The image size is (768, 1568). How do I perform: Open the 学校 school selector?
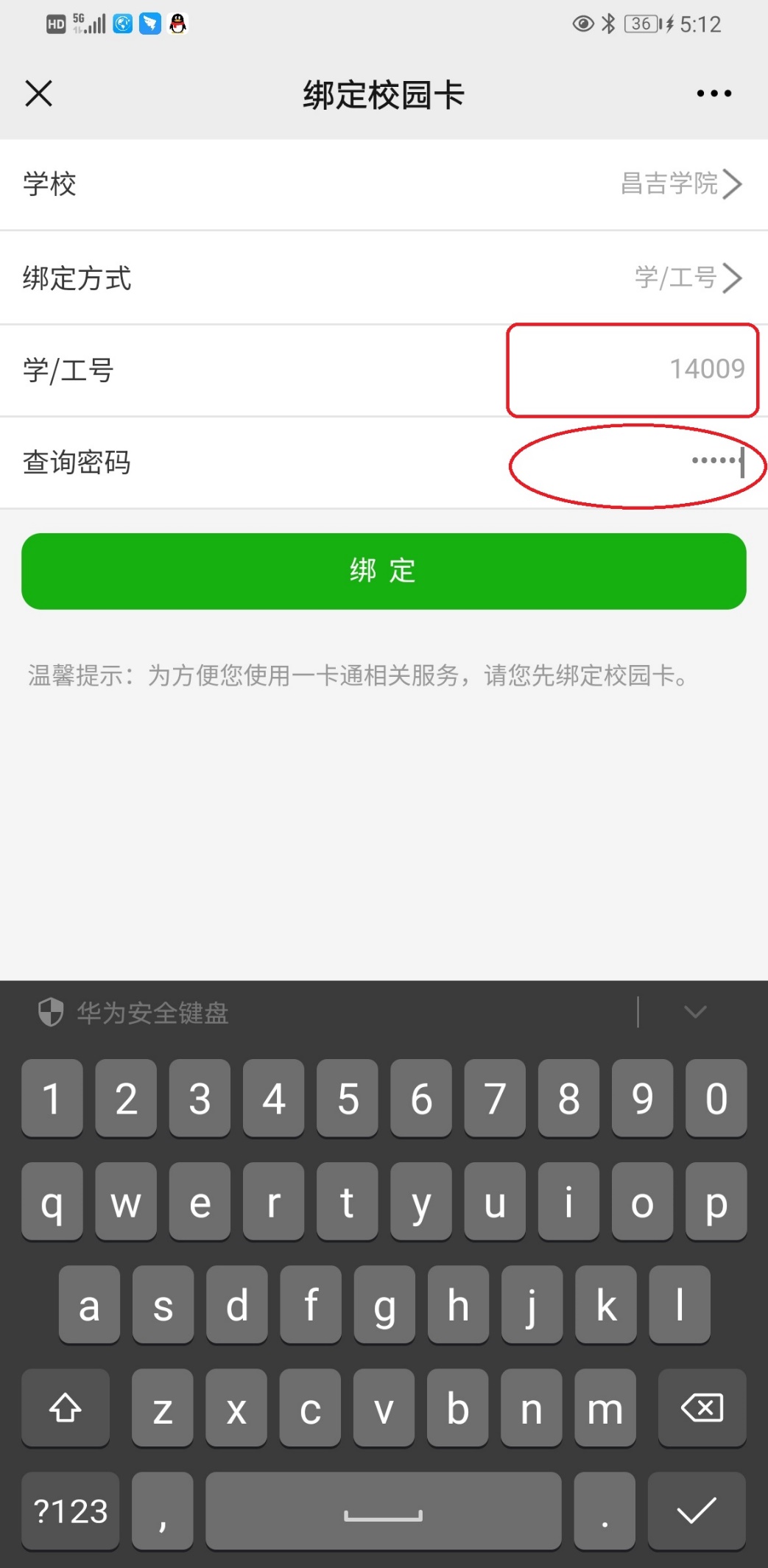tap(680, 184)
